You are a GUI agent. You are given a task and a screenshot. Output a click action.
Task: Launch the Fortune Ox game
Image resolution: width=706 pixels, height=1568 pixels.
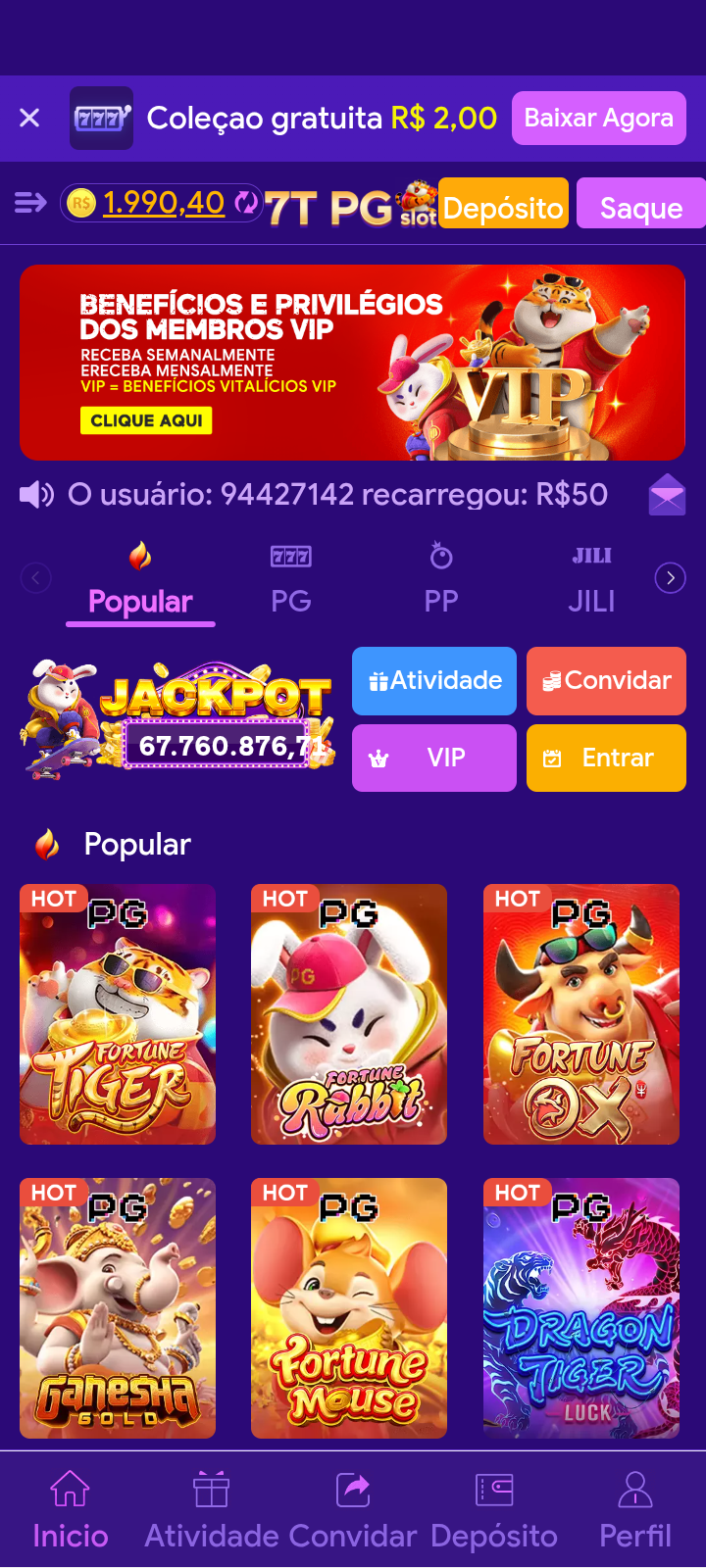(581, 1014)
